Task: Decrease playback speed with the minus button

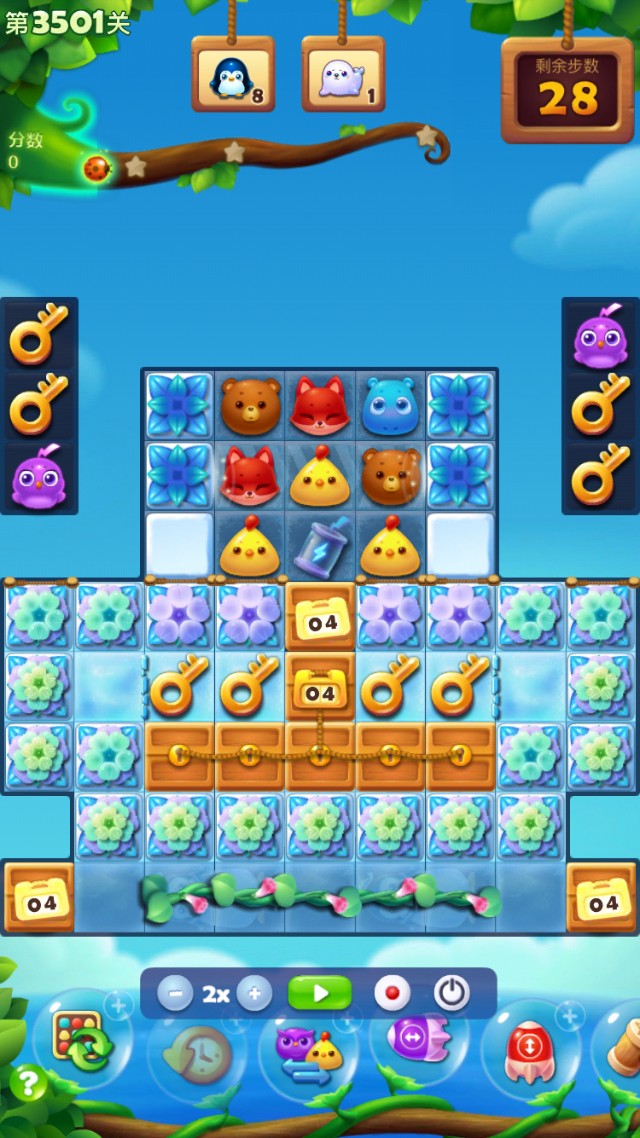Action: coord(175,994)
